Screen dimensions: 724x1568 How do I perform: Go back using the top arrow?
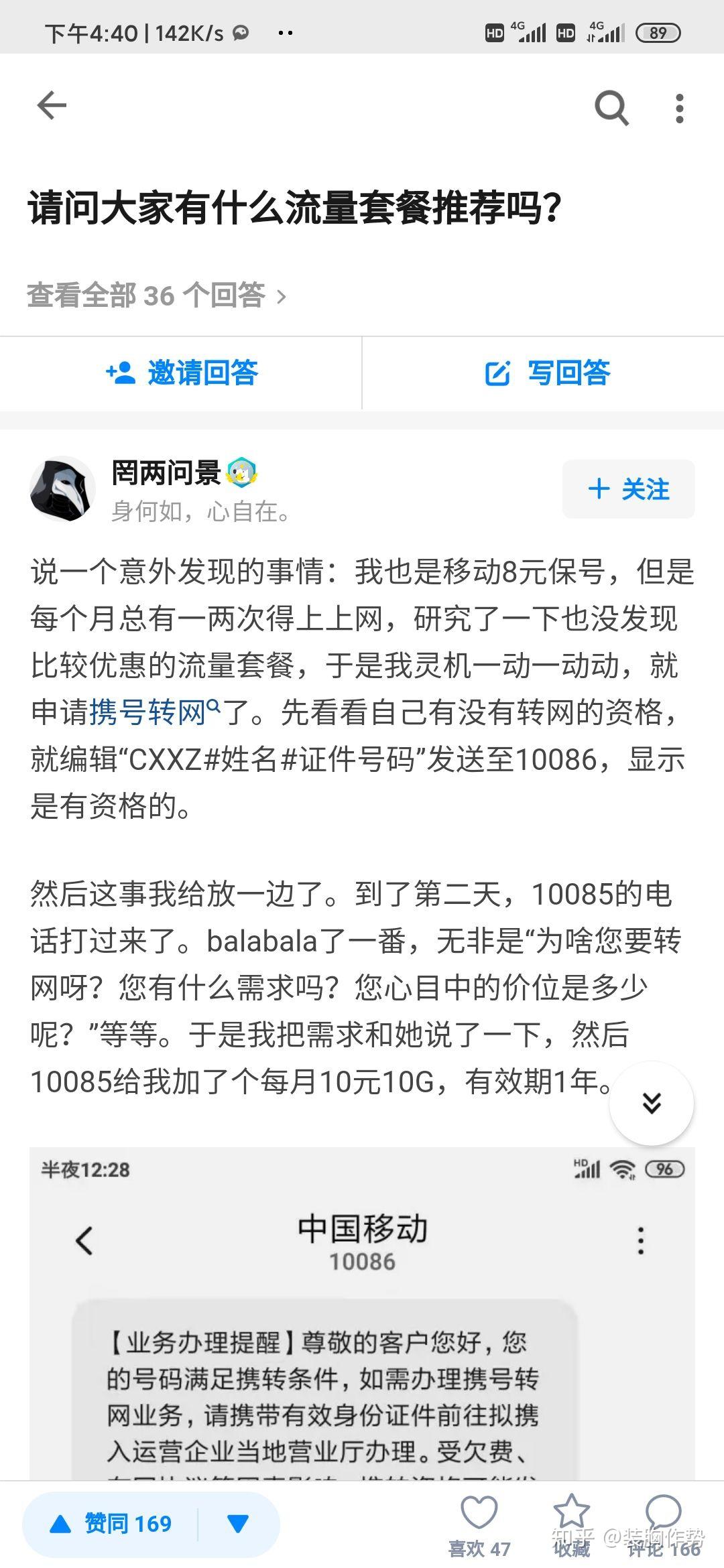pyautogui.click(x=52, y=106)
